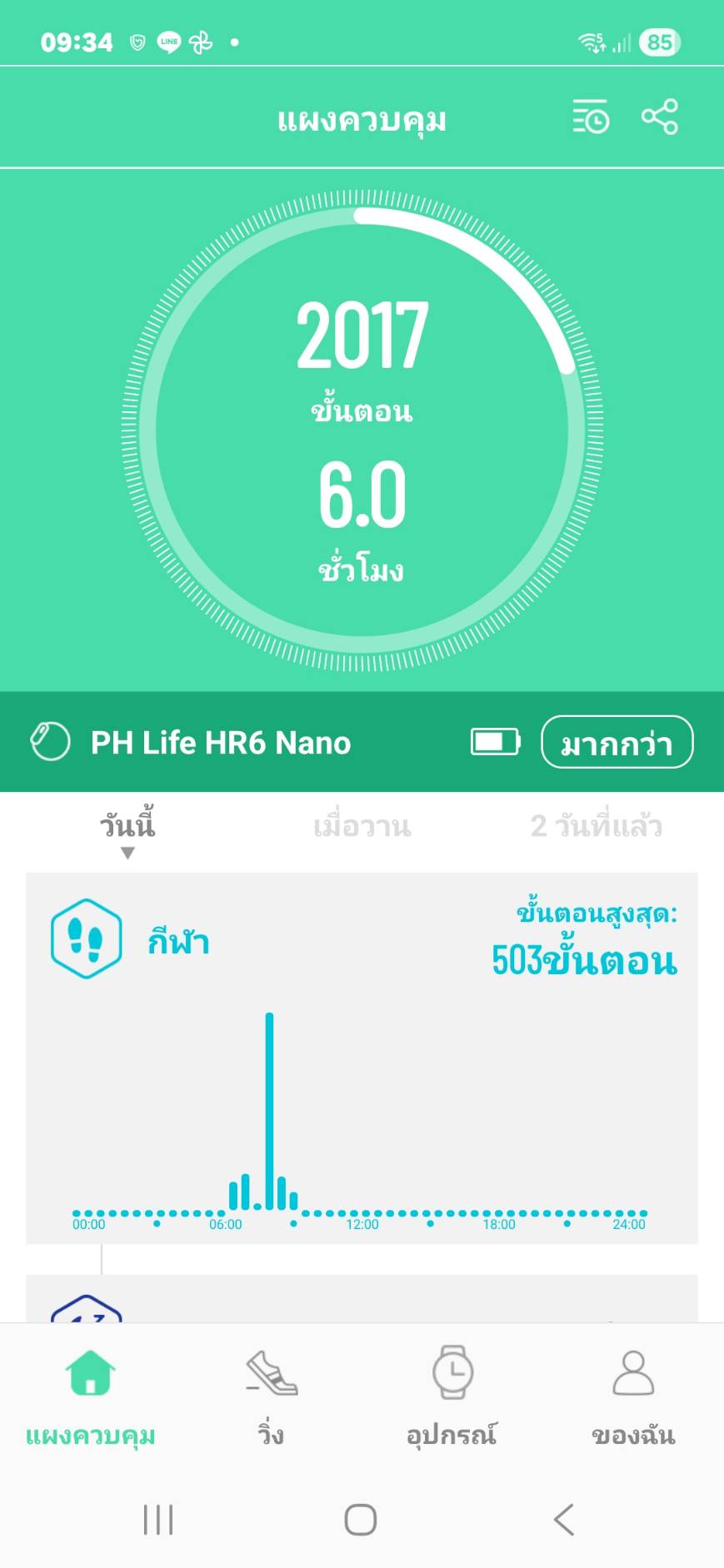The height and width of the screenshot is (1568, 724).
Task: Share the dashboard stats
Action: [659, 117]
